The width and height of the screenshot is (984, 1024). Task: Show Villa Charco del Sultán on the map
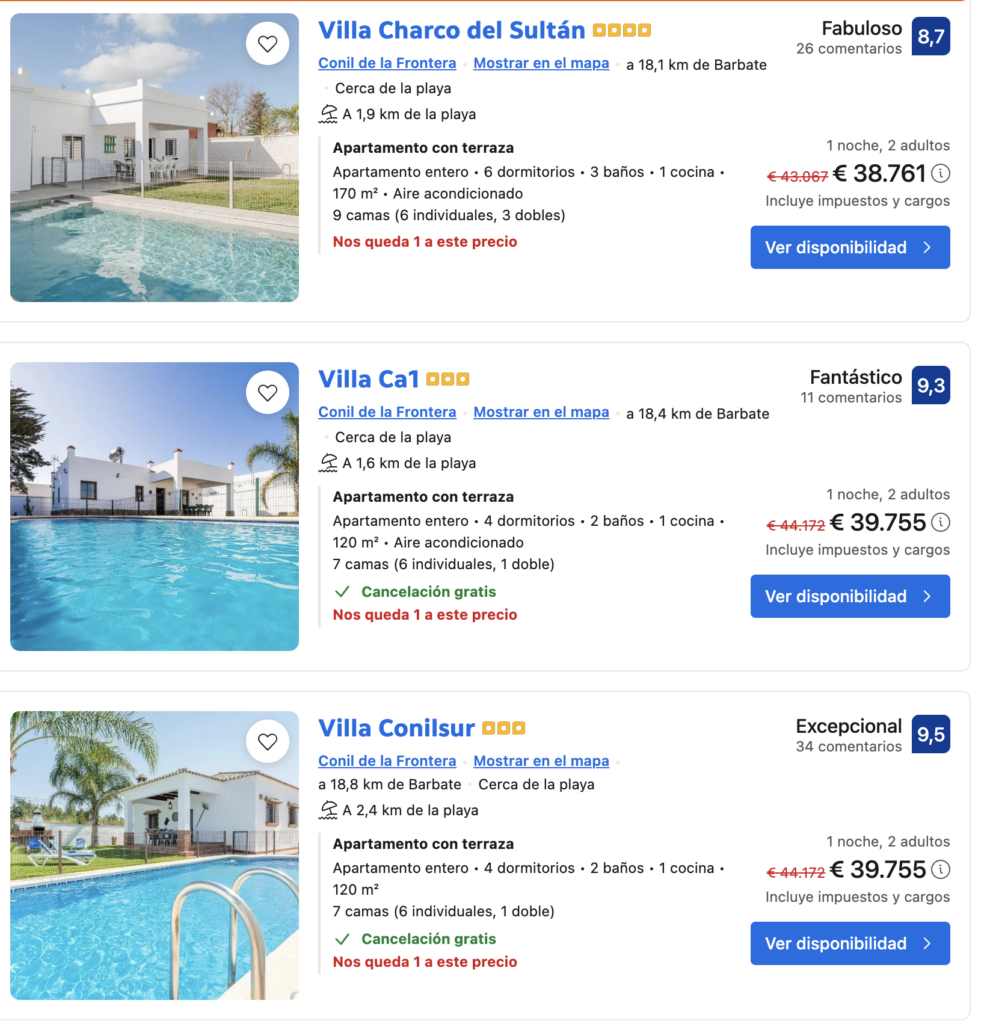coord(541,63)
